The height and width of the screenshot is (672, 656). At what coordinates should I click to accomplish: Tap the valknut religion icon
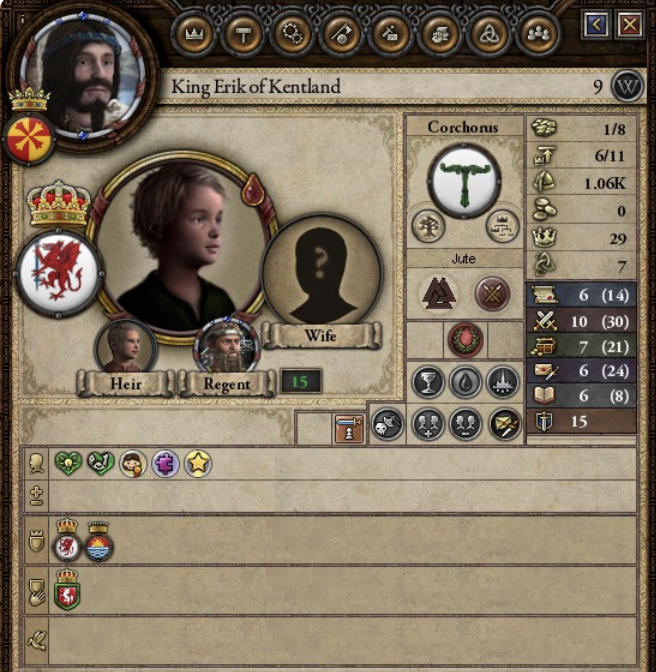pyautogui.click(x=436, y=292)
